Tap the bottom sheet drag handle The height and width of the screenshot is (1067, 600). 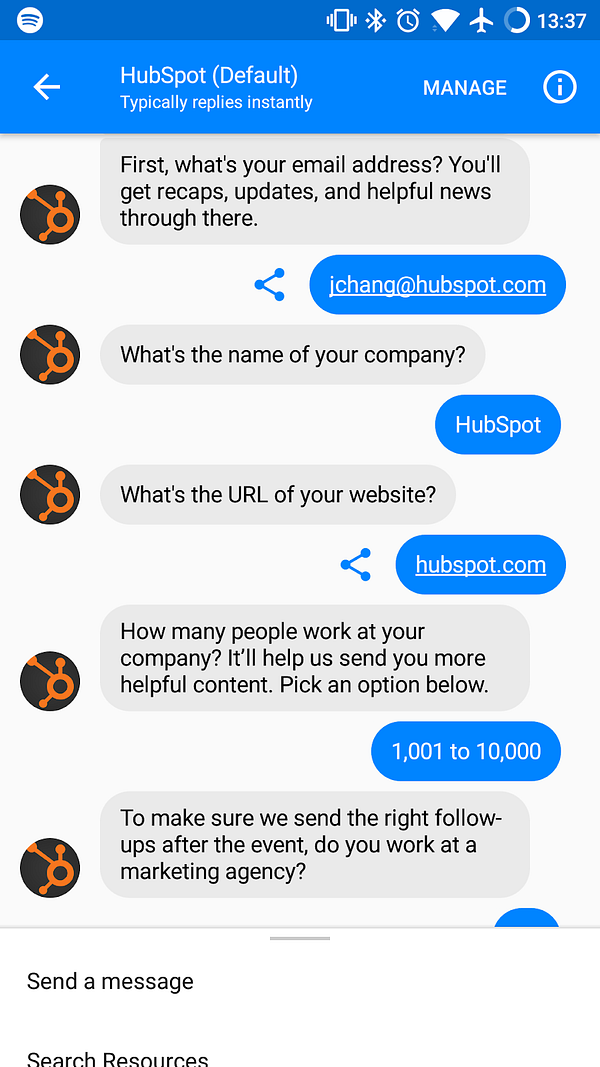pos(300,938)
